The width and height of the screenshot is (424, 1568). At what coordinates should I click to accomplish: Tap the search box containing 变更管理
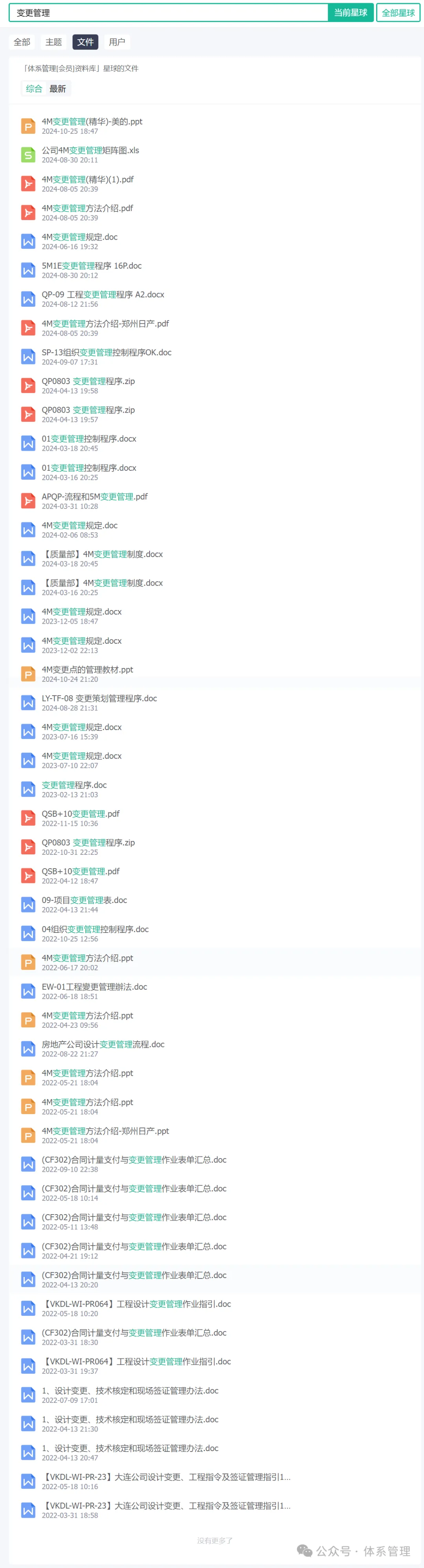click(169, 13)
